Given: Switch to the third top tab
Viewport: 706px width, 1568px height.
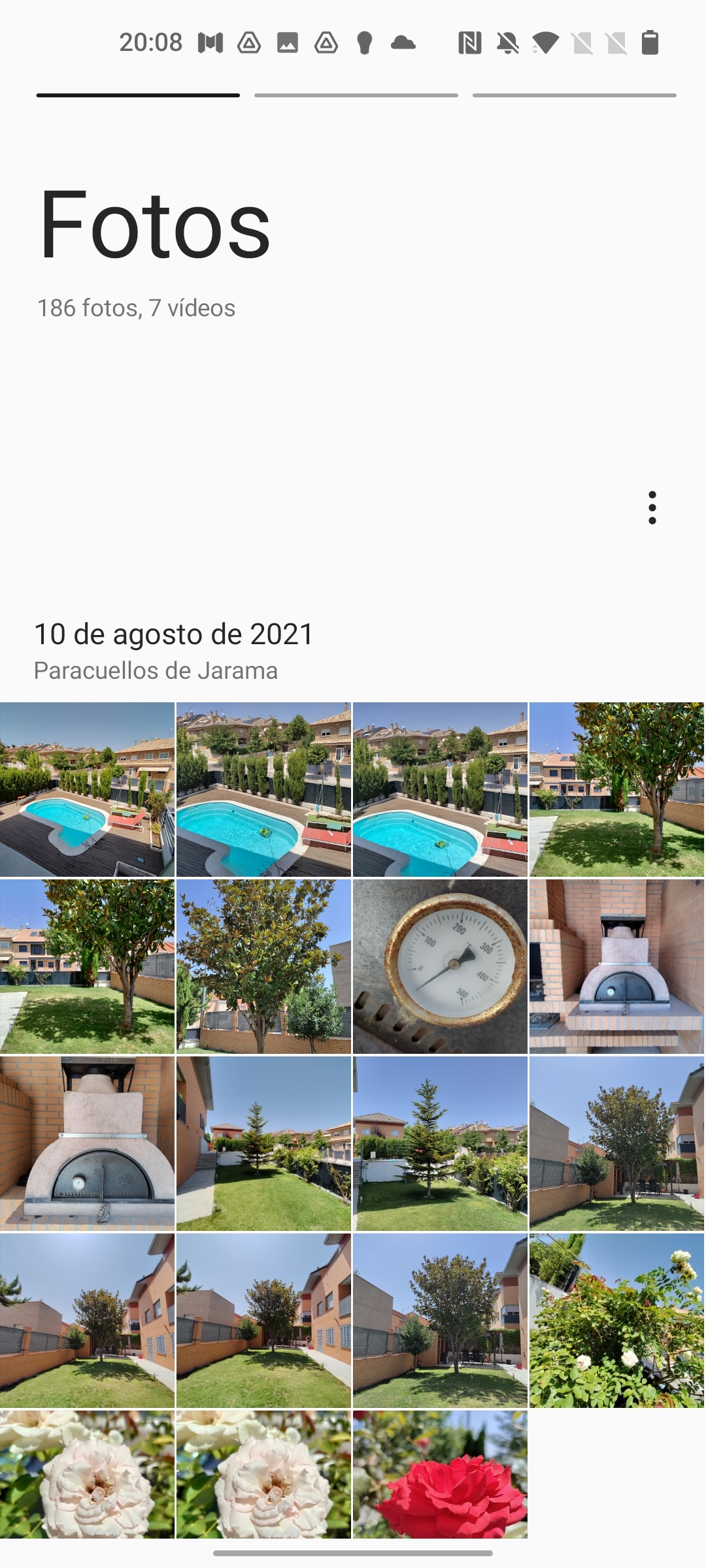Looking at the screenshot, I should pyautogui.click(x=574, y=95).
